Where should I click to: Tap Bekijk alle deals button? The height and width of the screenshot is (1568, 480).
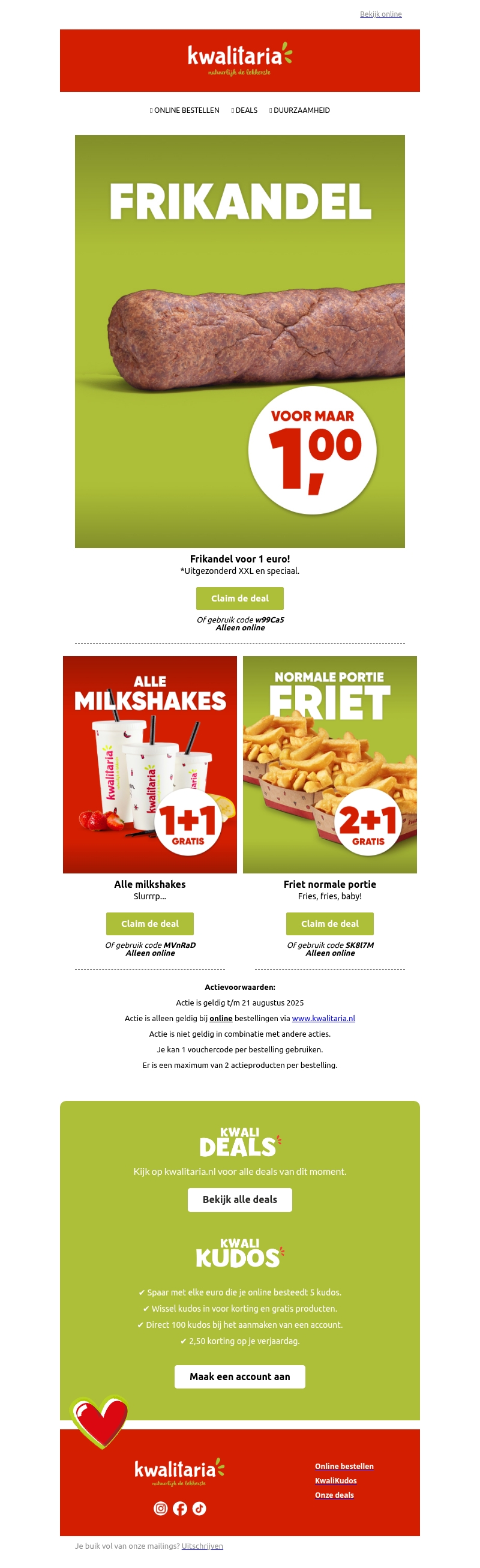[239, 1199]
